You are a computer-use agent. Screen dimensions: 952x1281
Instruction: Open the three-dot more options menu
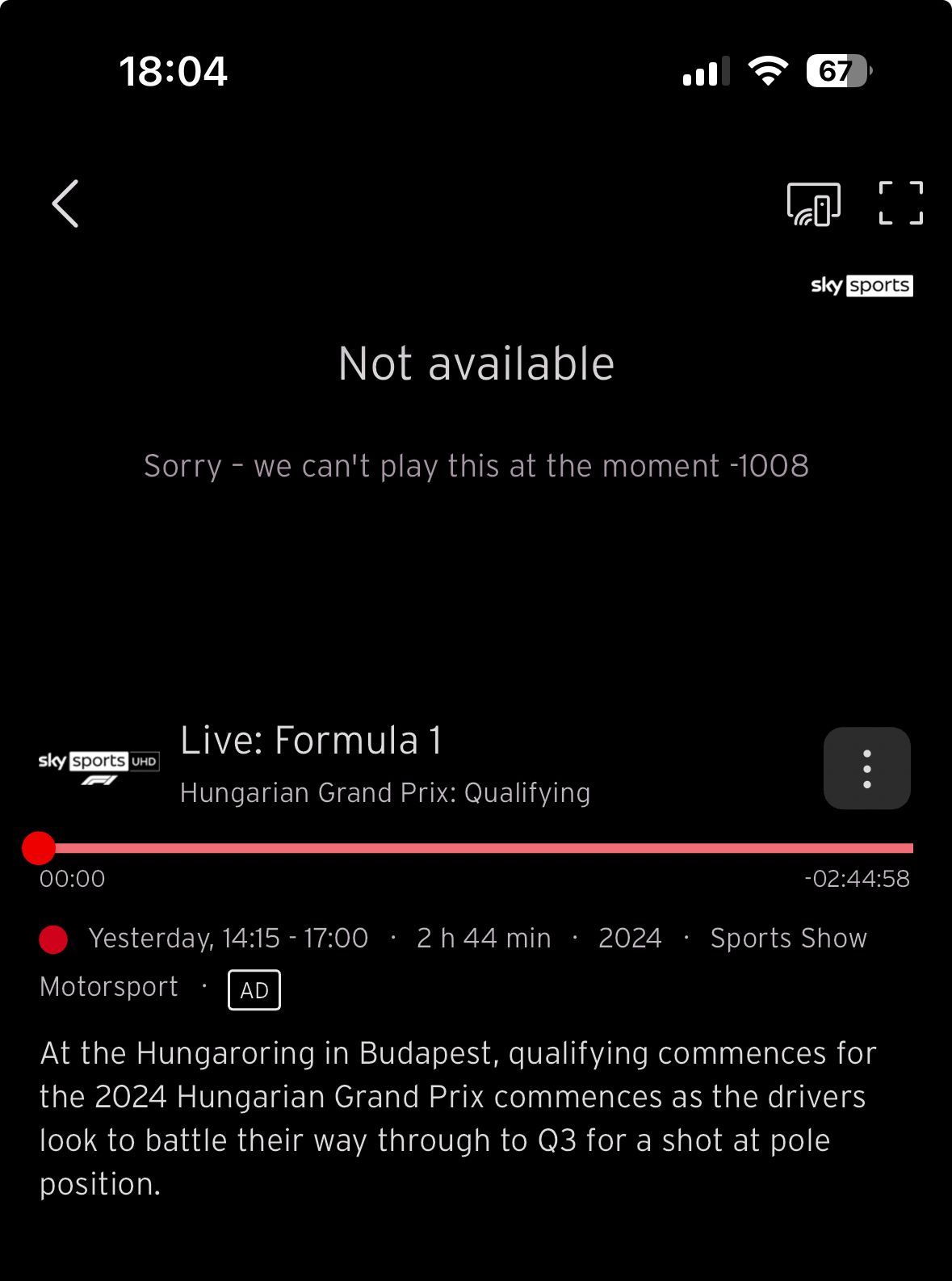point(866,768)
